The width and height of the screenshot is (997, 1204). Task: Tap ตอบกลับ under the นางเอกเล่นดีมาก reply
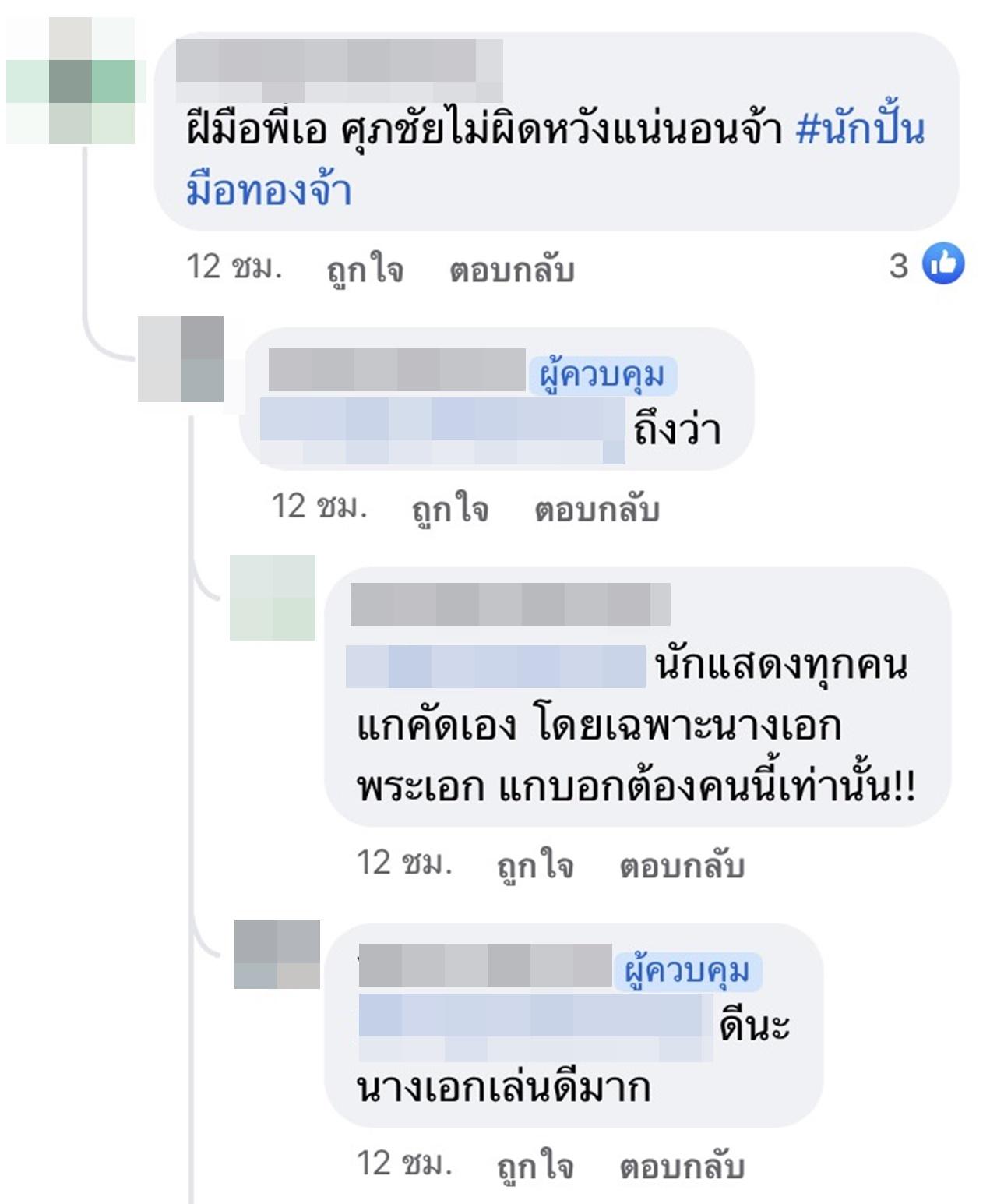(x=682, y=1166)
